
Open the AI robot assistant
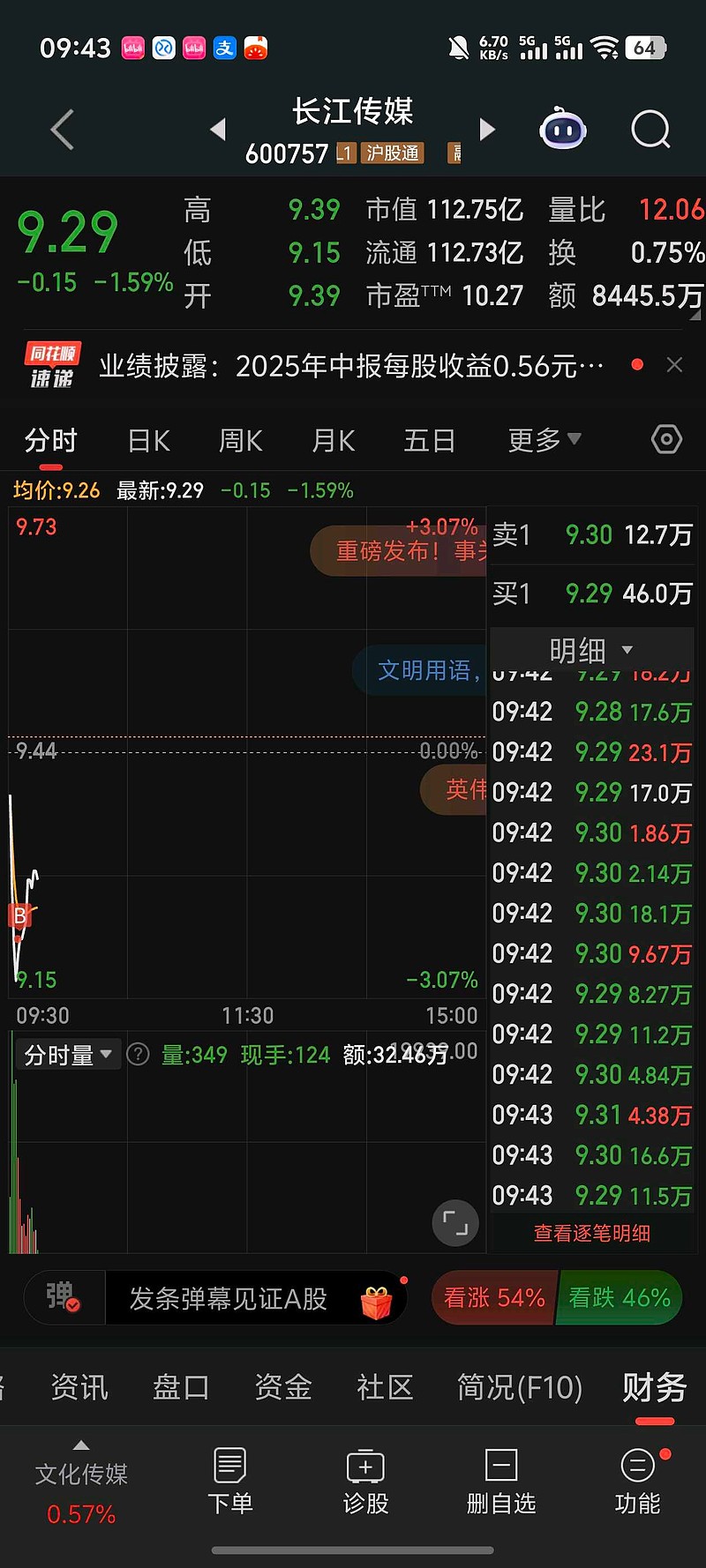[563, 130]
